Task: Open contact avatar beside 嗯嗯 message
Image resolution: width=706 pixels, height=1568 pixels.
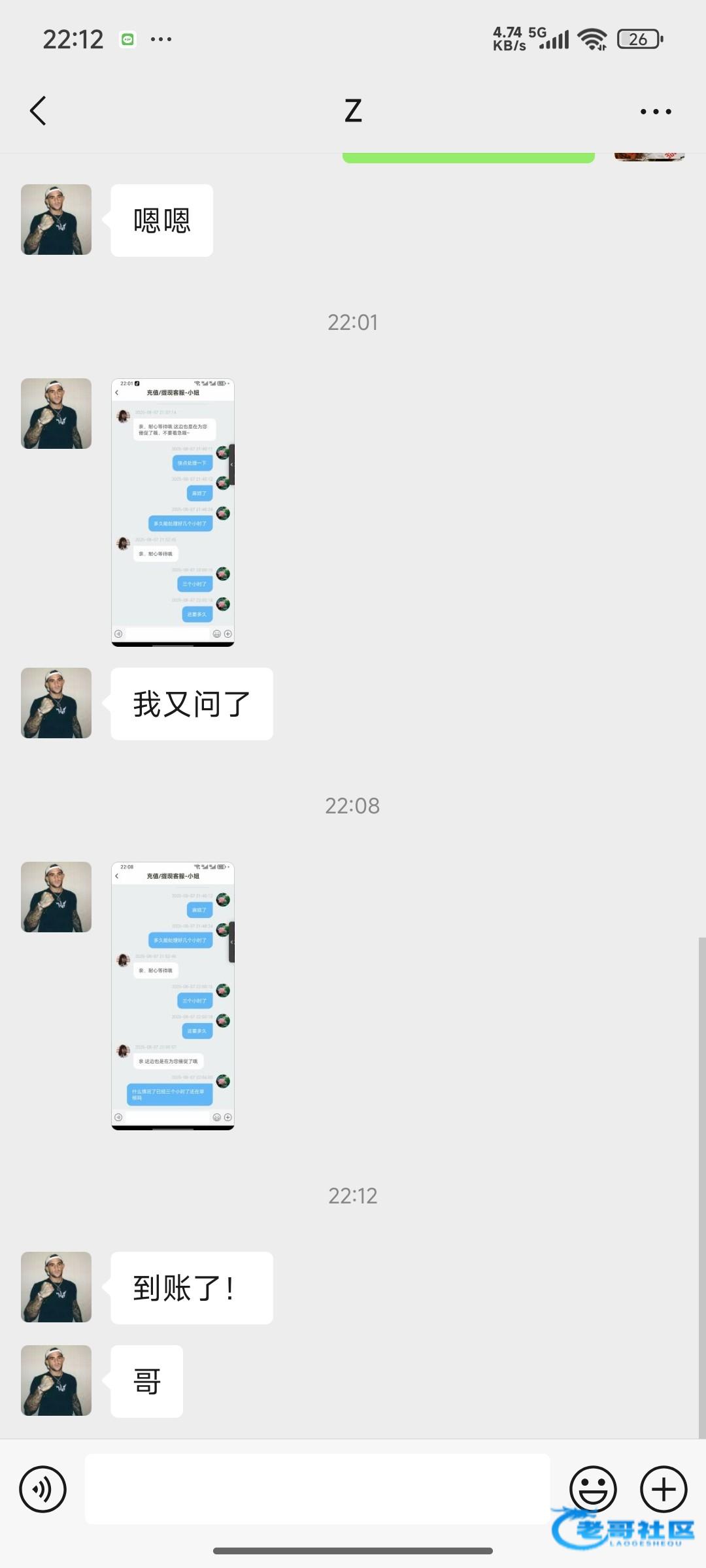Action: [56, 220]
